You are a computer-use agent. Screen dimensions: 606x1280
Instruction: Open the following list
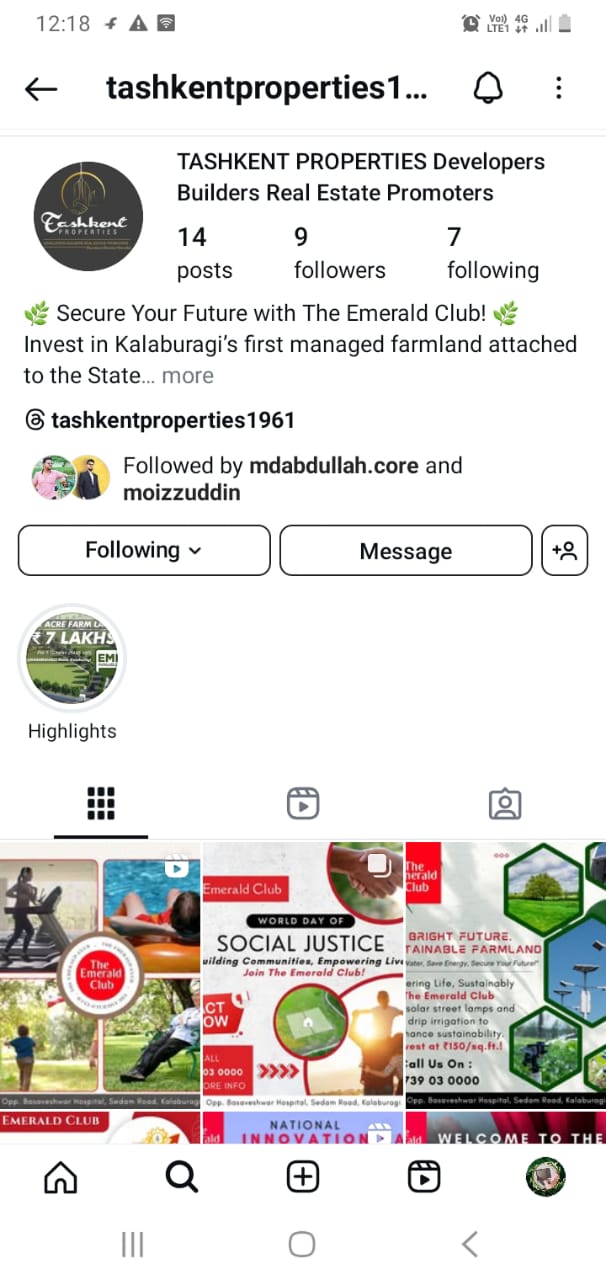(x=492, y=253)
